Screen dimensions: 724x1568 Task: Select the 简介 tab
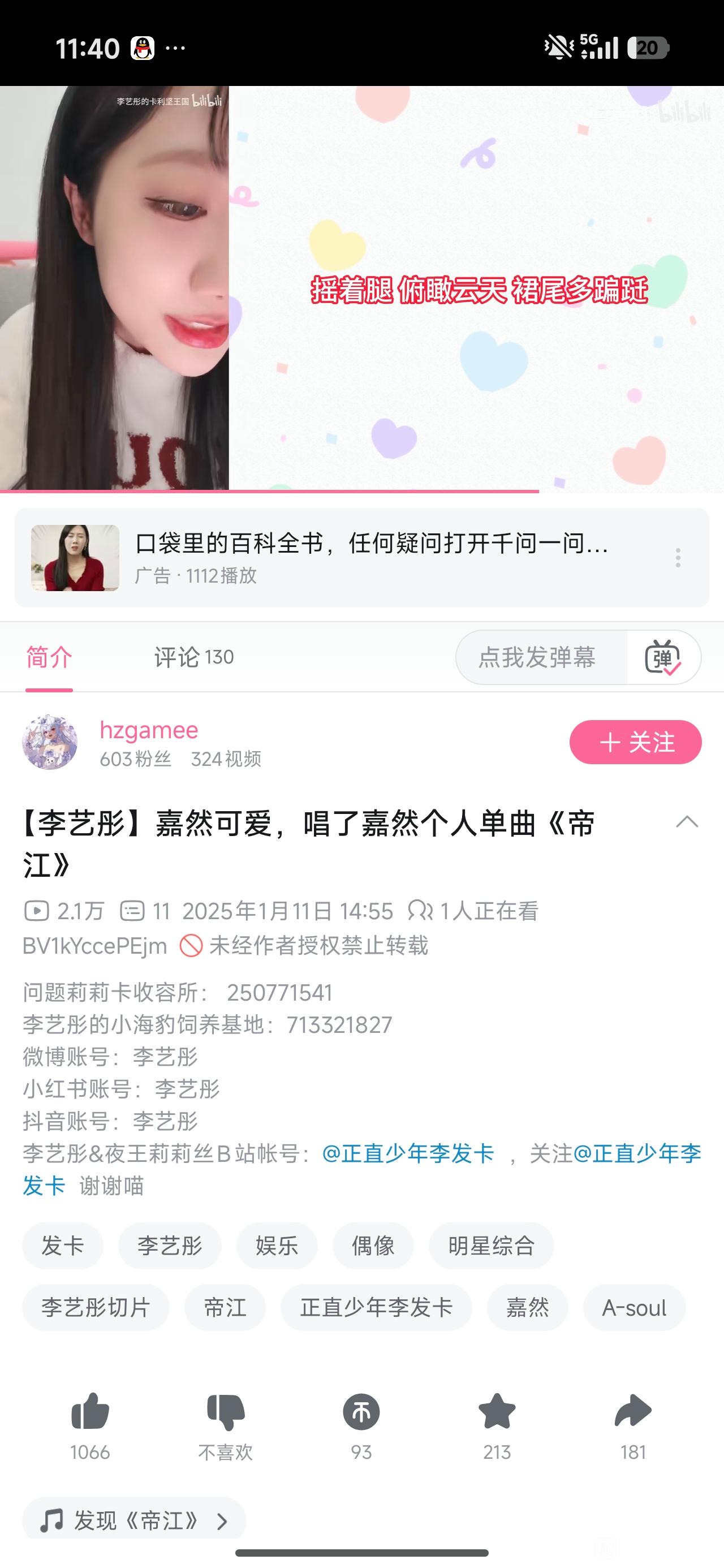(x=49, y=657)
